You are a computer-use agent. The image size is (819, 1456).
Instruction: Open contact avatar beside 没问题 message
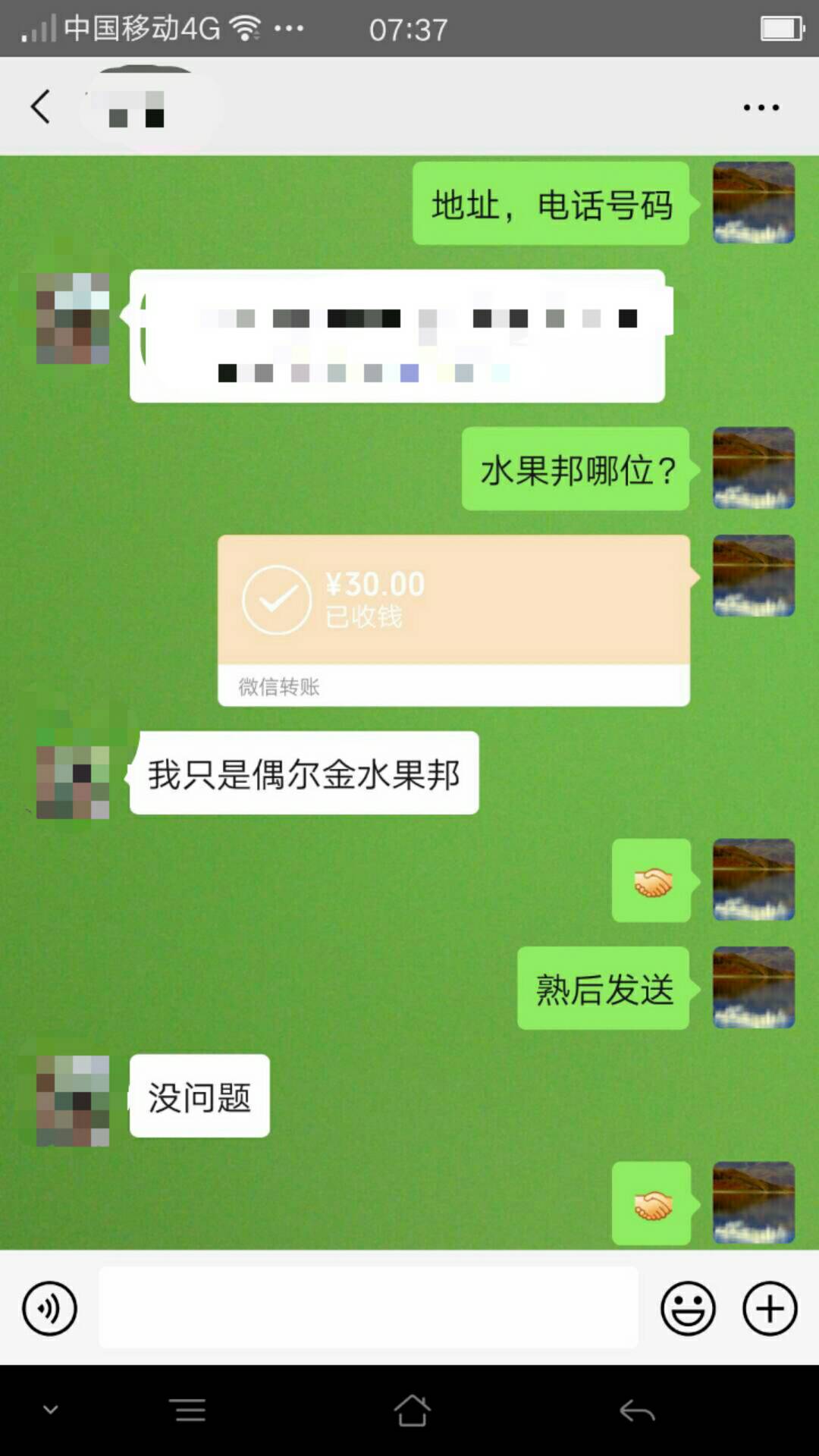(x=73, y=1100)
